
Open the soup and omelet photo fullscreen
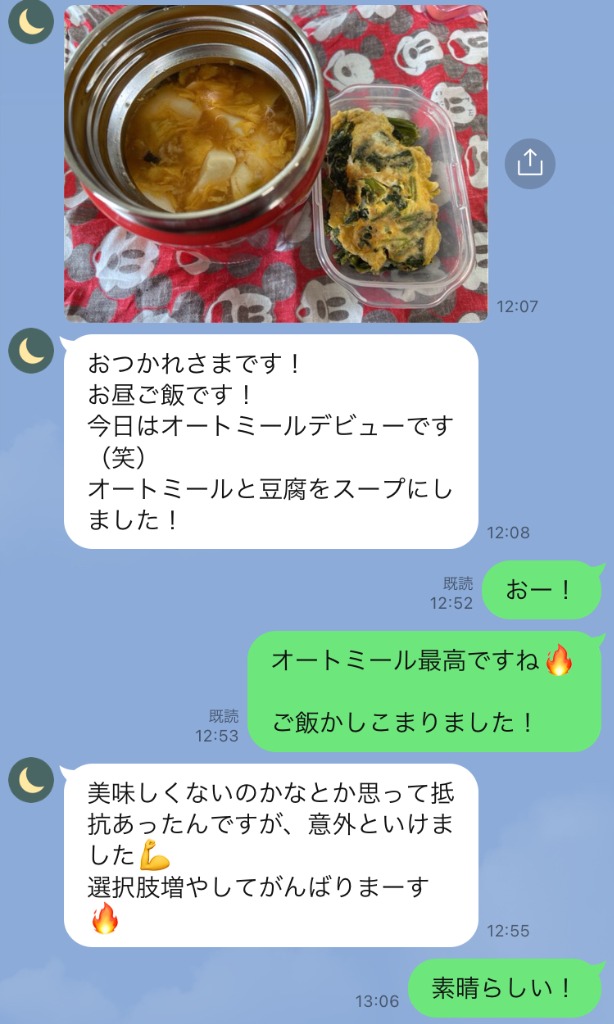(275, 163)
